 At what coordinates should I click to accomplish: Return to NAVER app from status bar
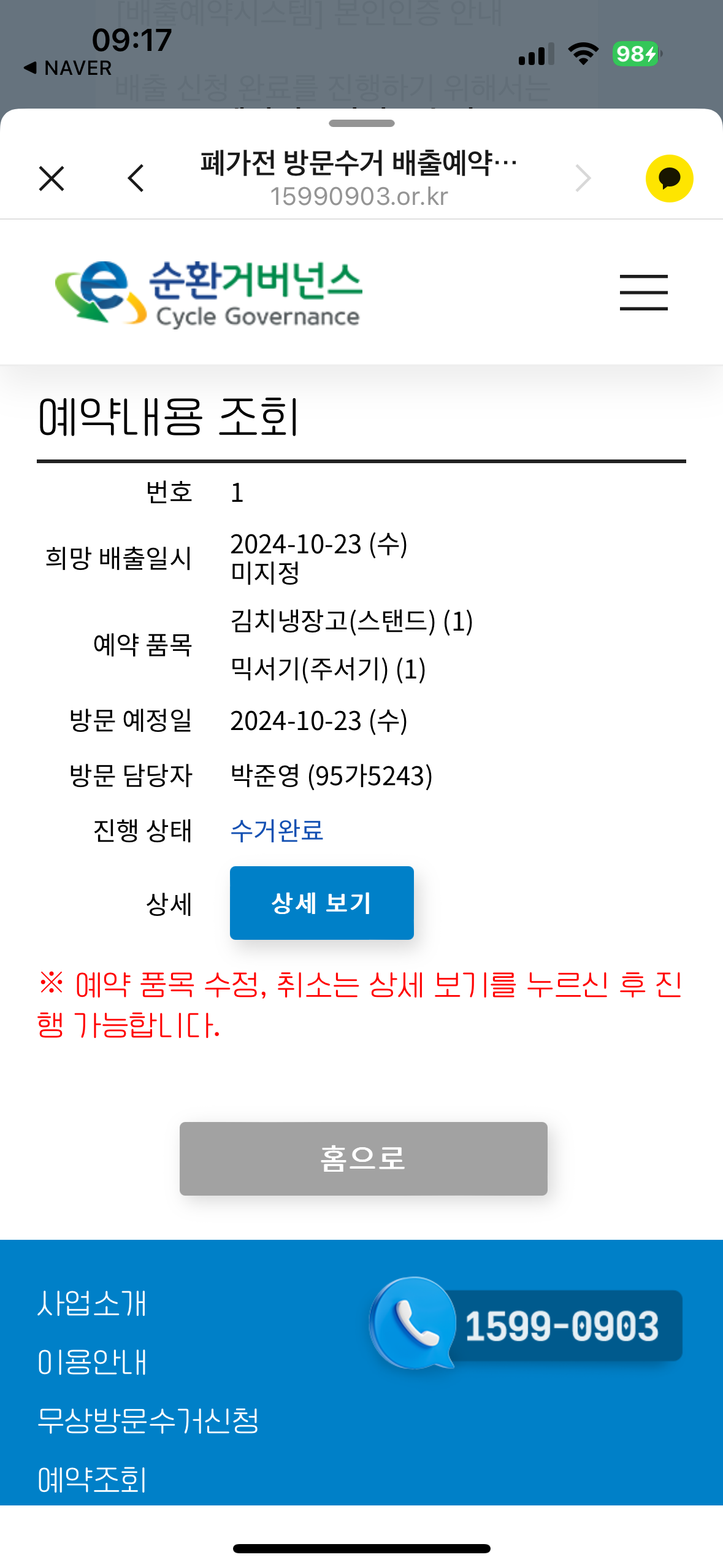click(x=67, y=68)
